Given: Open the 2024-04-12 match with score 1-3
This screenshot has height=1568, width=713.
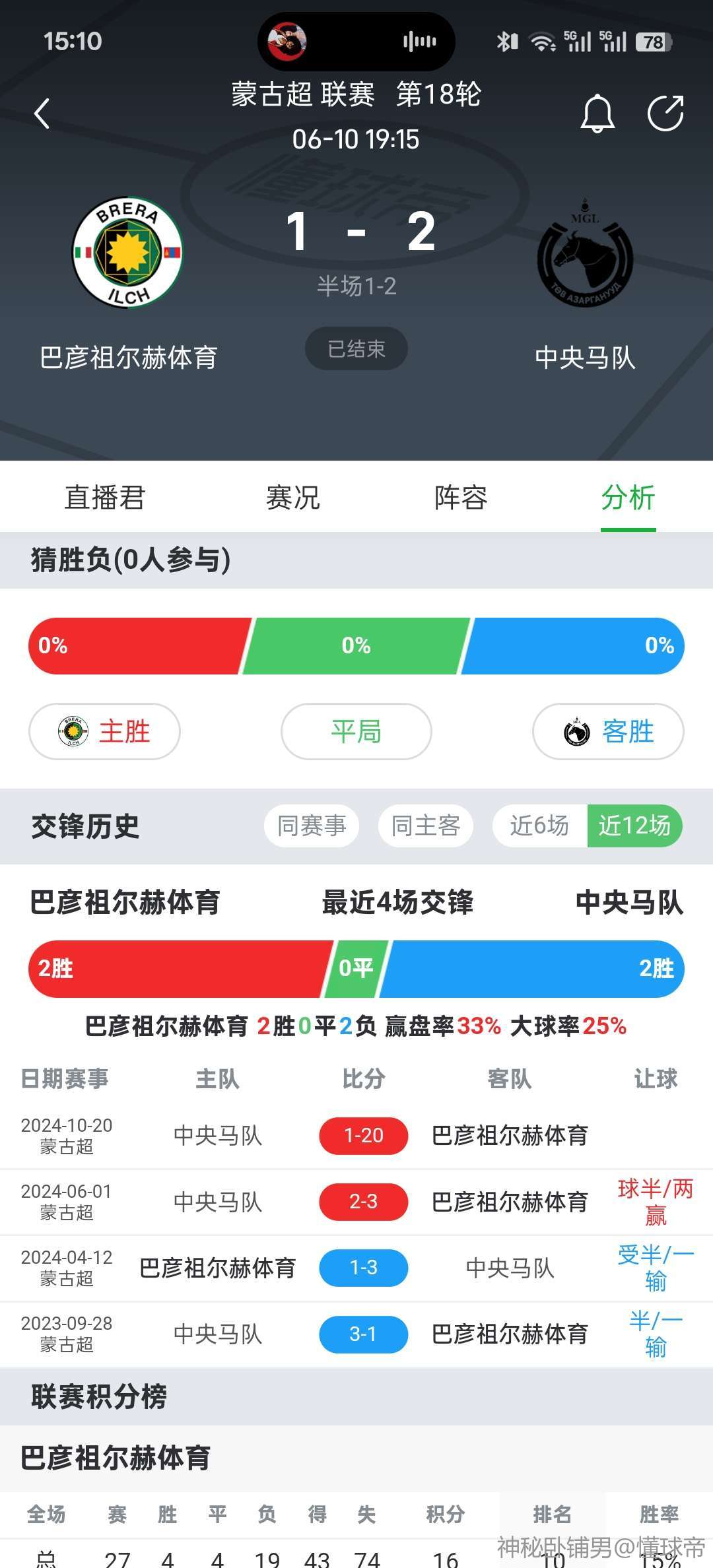Looking at the screenshot, I should click(356, 1268).
